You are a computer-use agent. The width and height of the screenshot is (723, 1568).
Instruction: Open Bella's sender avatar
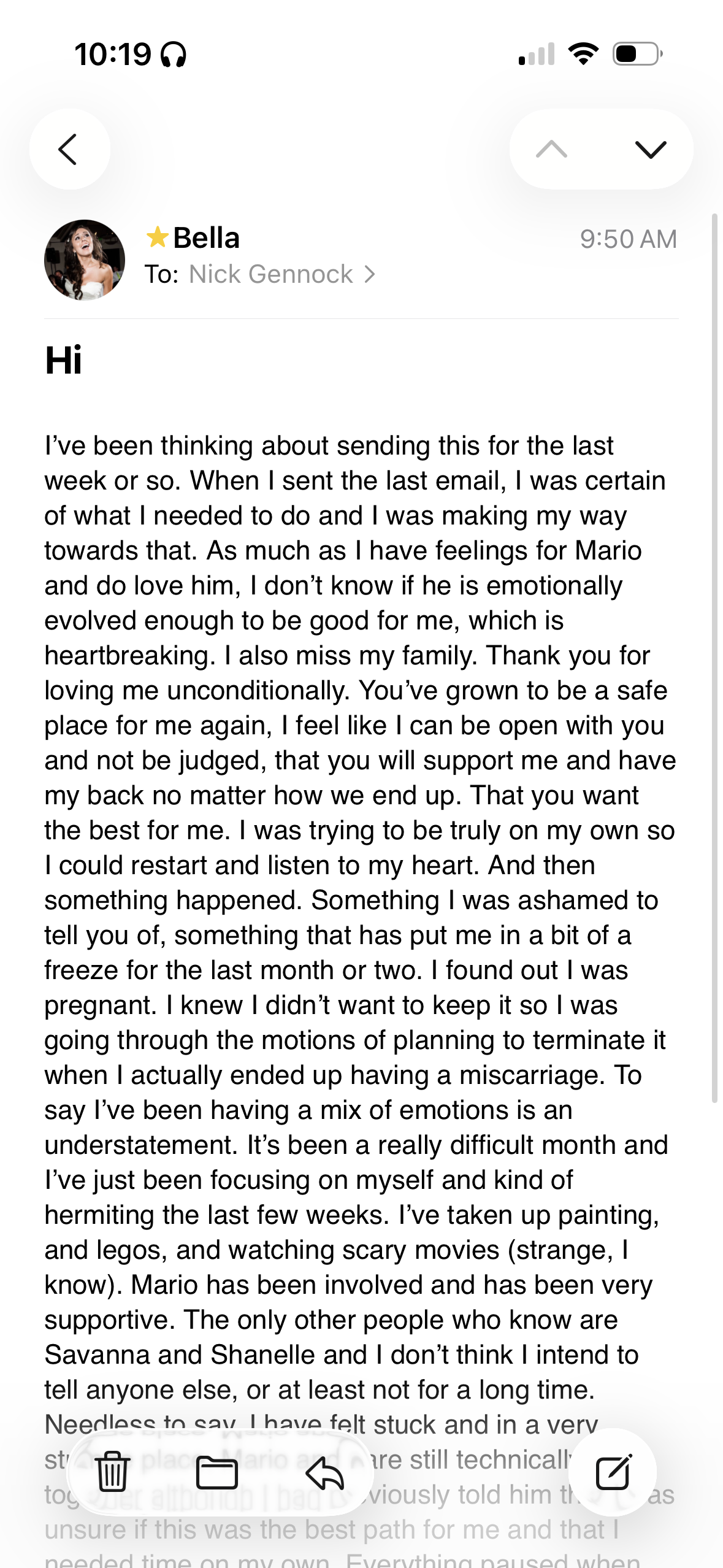85,260
